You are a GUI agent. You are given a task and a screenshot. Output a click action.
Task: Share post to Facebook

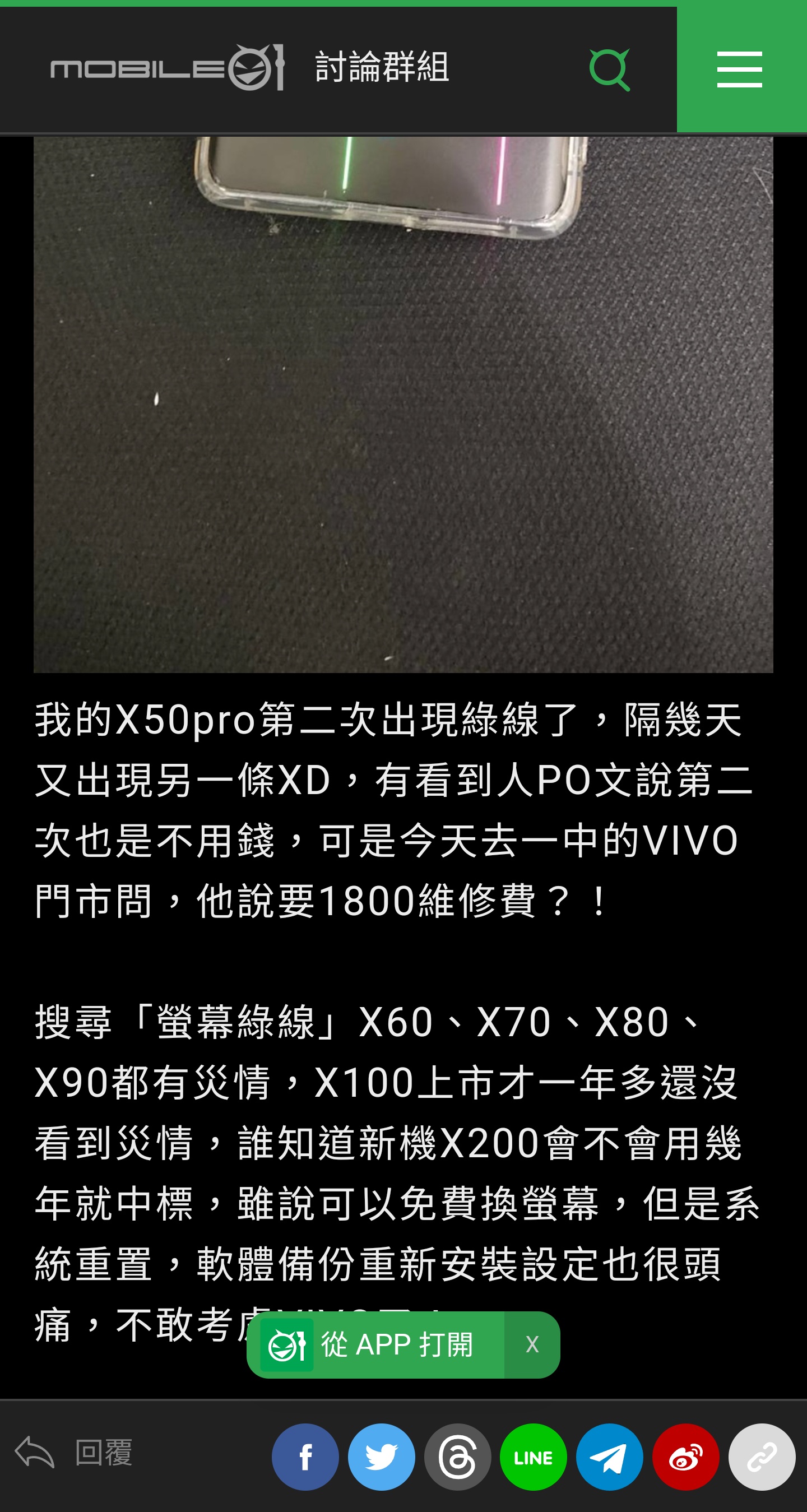305,1457
